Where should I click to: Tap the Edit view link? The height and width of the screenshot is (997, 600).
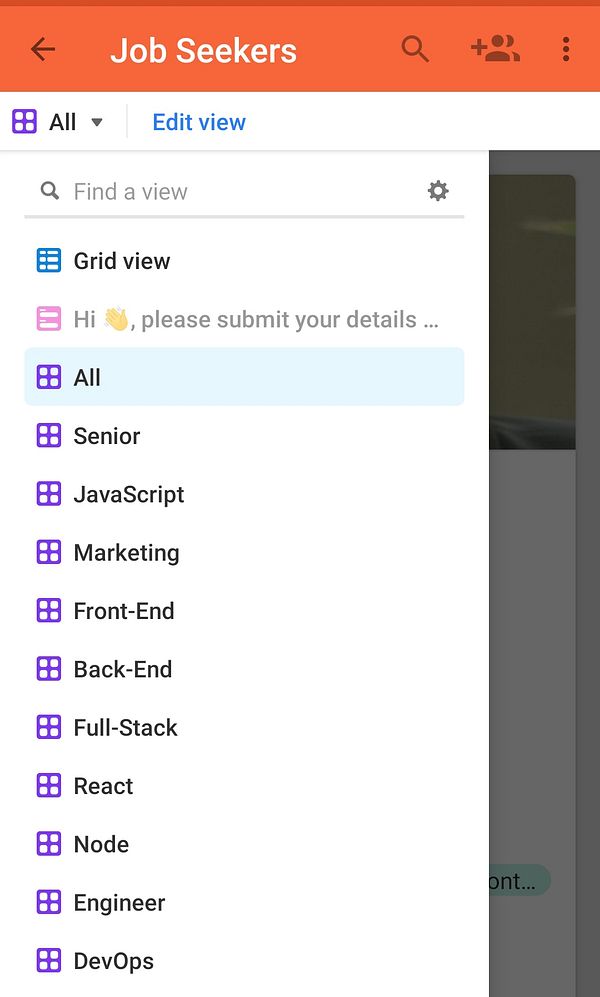[x=199, y=122]
